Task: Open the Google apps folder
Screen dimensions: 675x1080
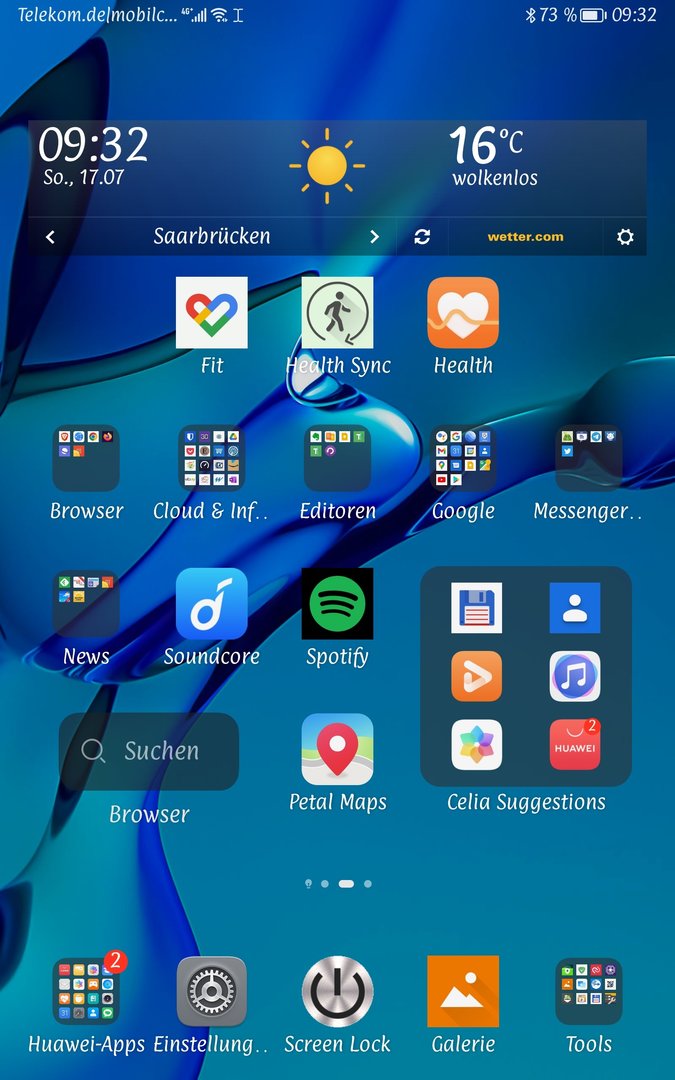Action: click(463, 459)
